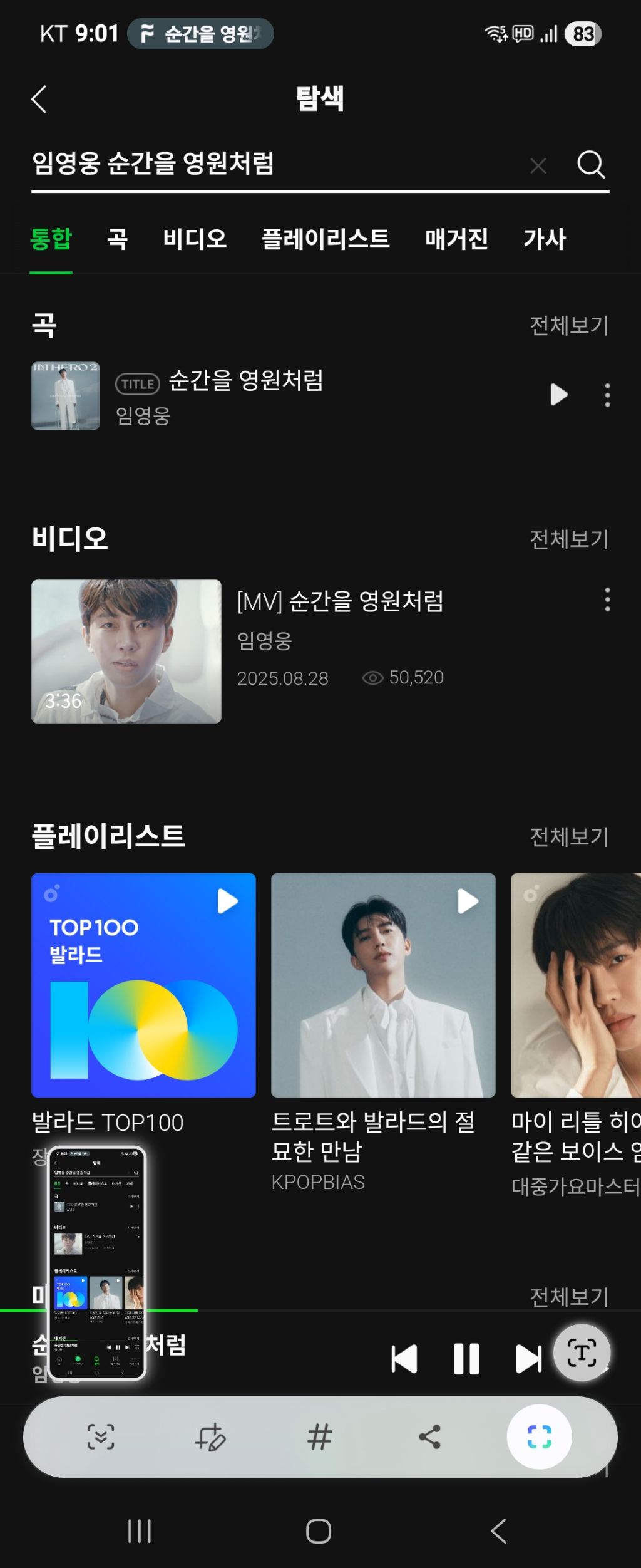This screenshot has width=641, height=1568.
Task: Switch to the 곡 tab
Action: click(x=117, y=239)
